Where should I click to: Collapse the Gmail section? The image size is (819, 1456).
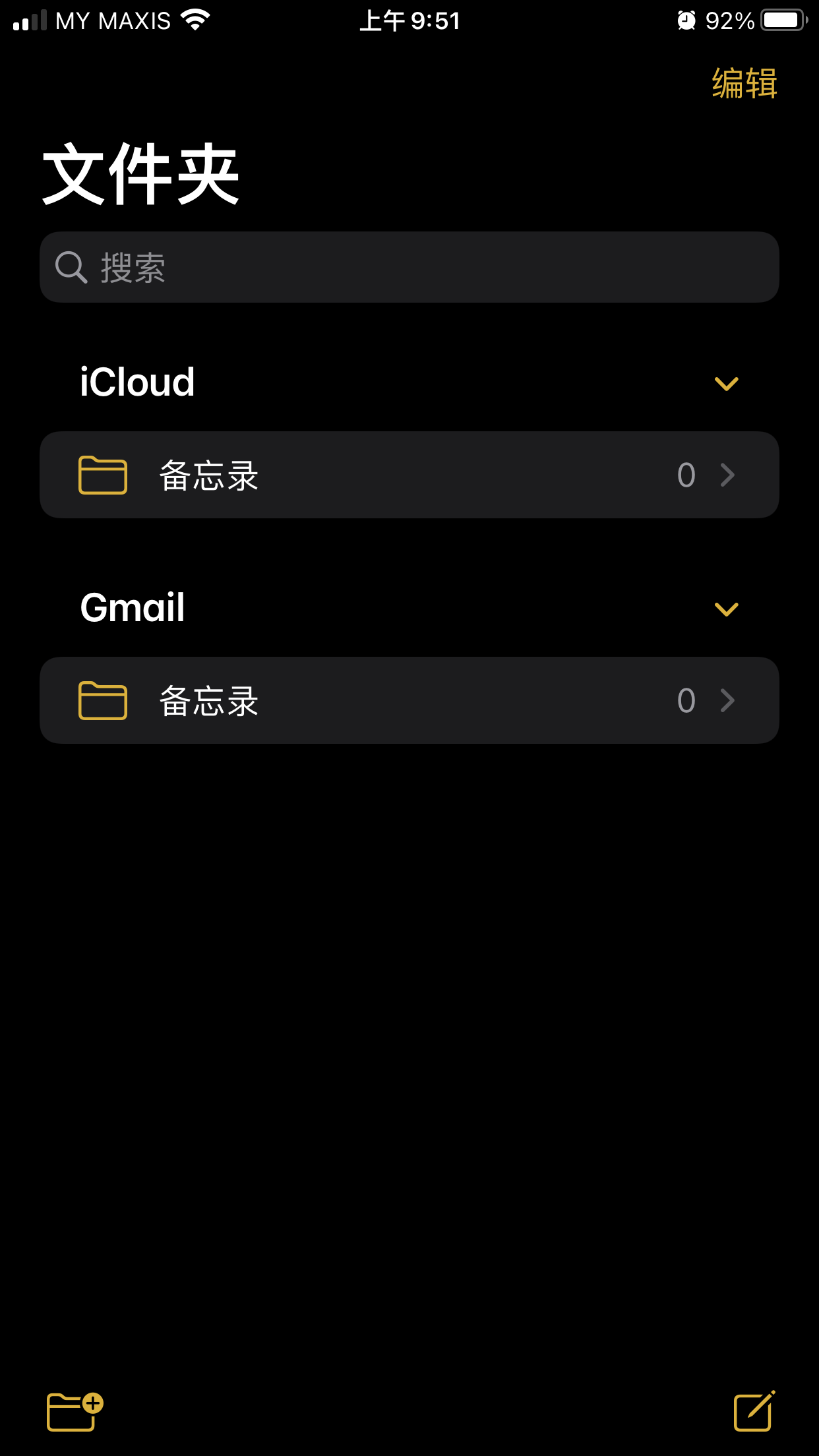tap(726, 609)
